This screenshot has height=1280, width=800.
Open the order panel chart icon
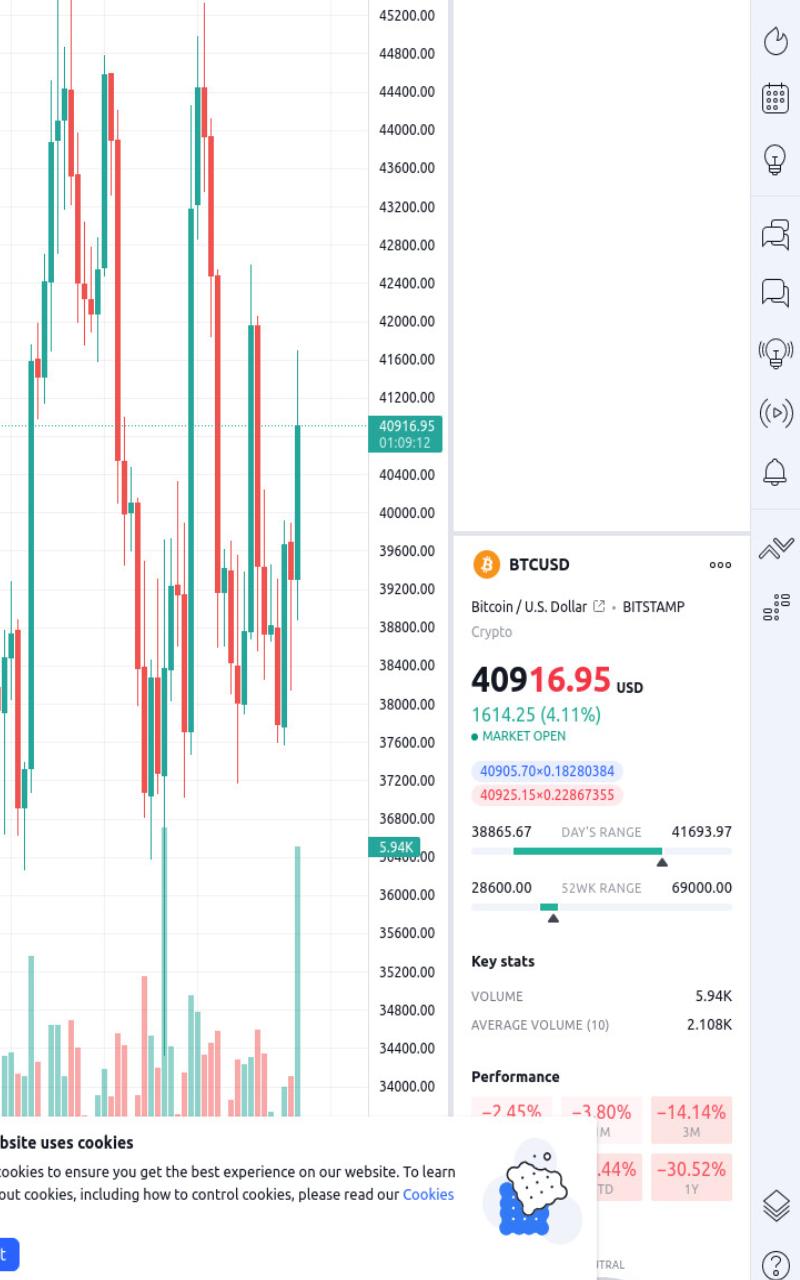pyautogui.click(x=776, y=548)
